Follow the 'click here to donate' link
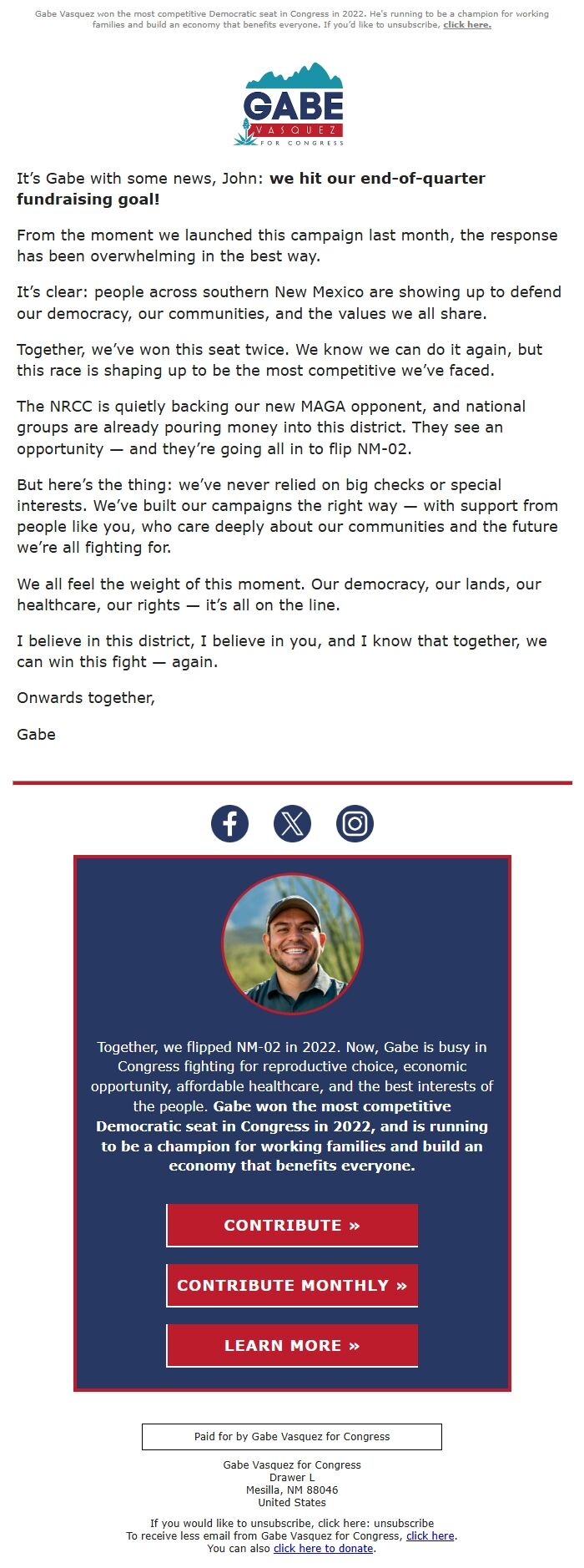The width and height of the screenshot is (584, 1568). tap(324, 1548)
